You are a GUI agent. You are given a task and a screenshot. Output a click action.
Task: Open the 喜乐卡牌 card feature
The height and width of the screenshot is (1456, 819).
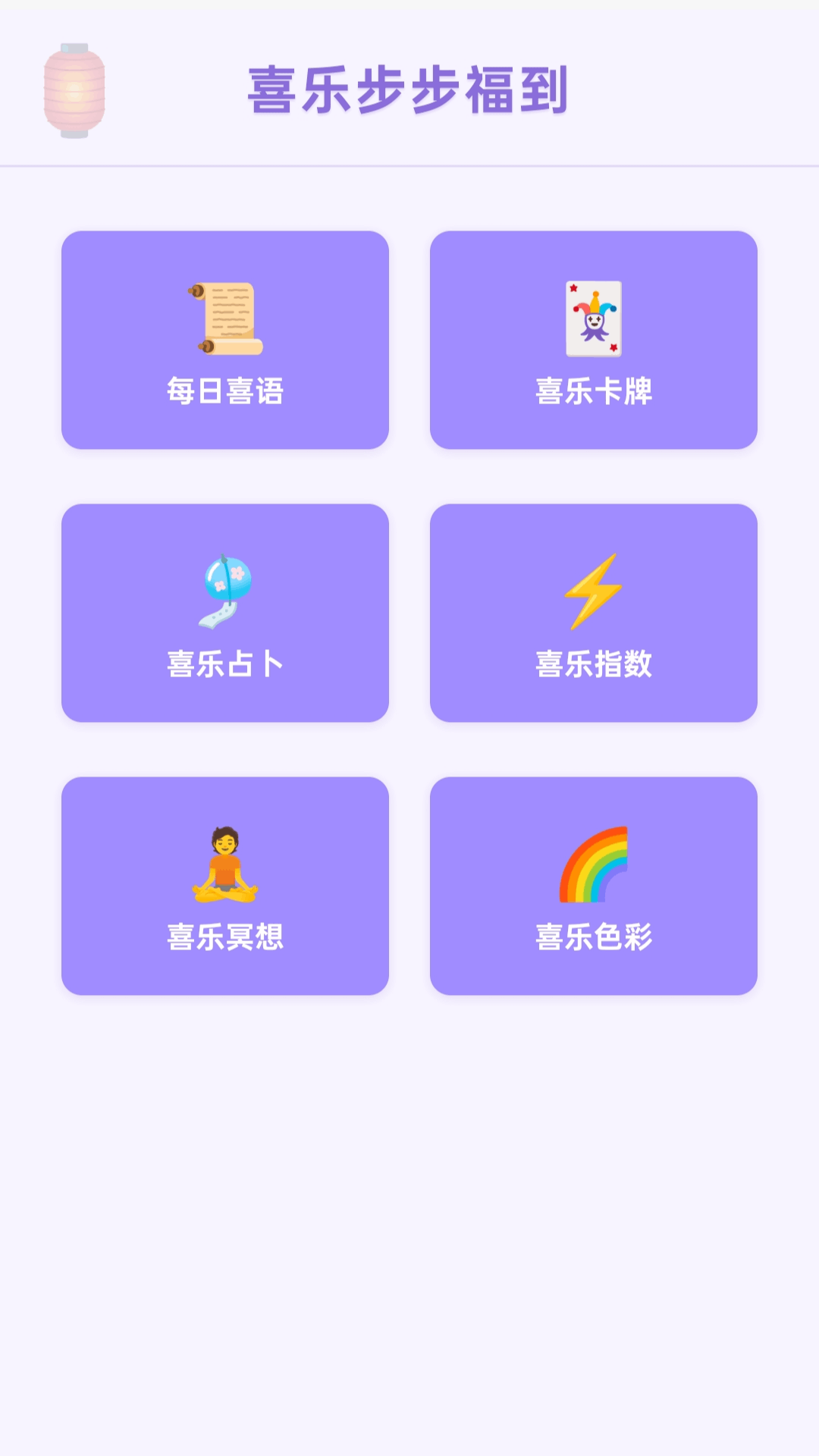coord(594,340)
